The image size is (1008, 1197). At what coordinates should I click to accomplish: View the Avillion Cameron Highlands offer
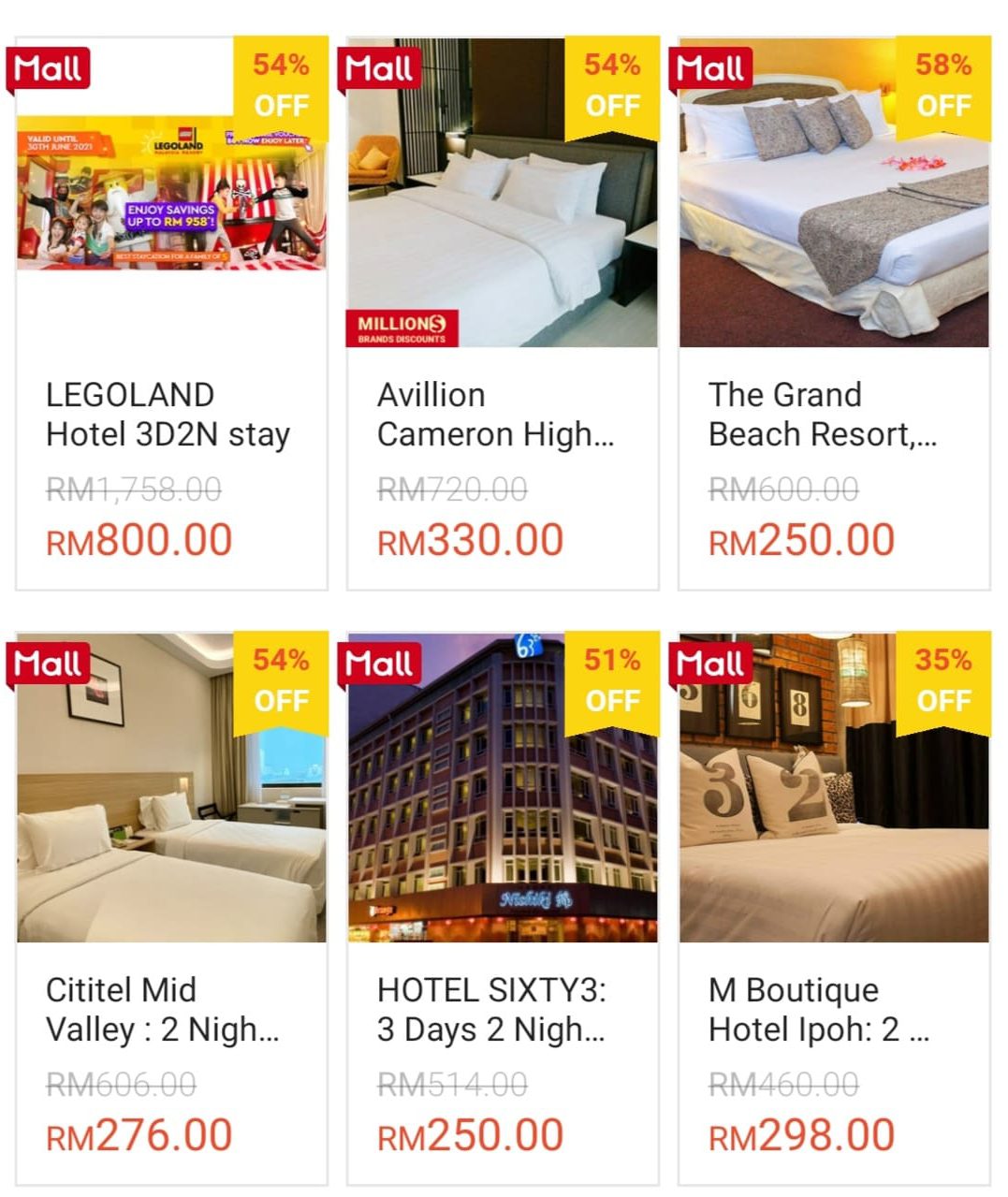(503, 314)
